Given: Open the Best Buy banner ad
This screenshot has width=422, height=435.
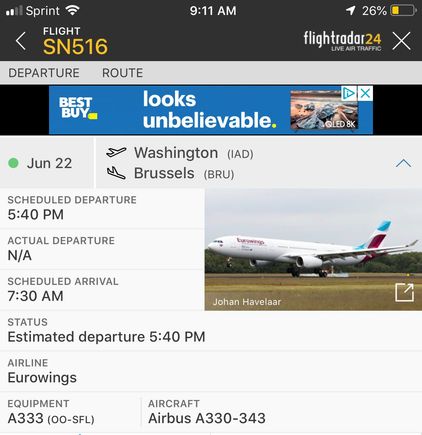Looking at the screenshot, I should (211, 110).
